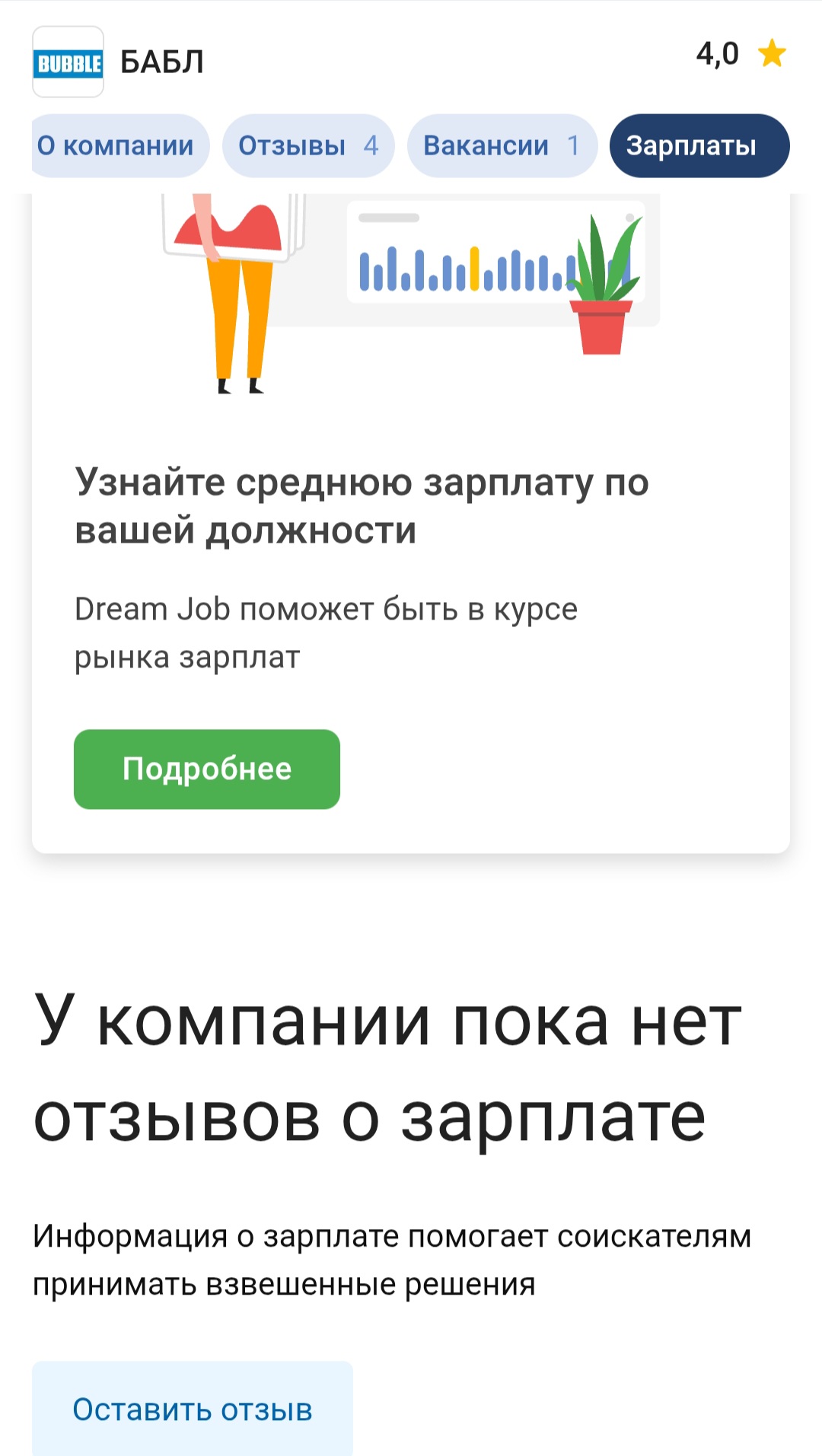This screenshot has width=822, height=1456.
Task: Select the Зарплаты tab
Action: pyautogui.click(x=699, y=145)
